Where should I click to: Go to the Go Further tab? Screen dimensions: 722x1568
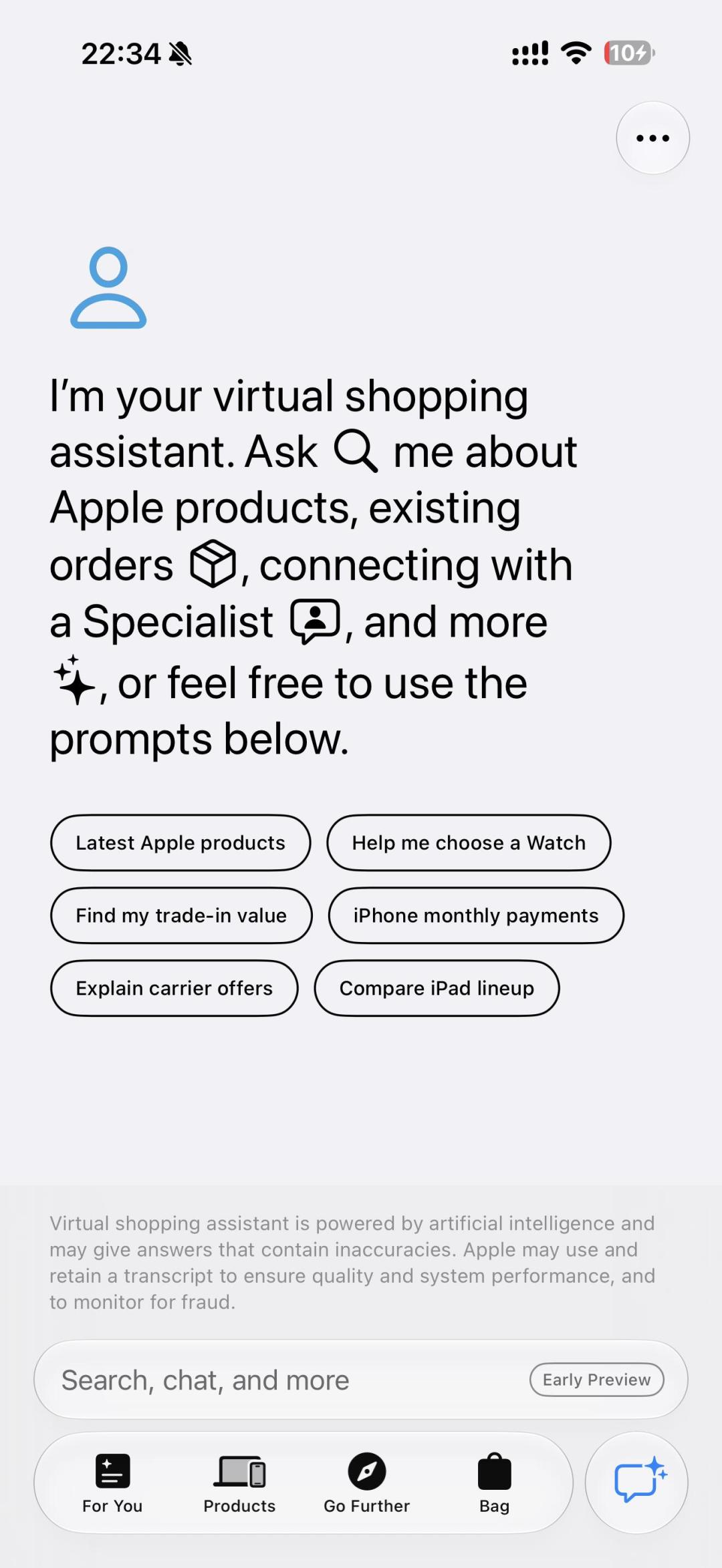click(367, 1483)
